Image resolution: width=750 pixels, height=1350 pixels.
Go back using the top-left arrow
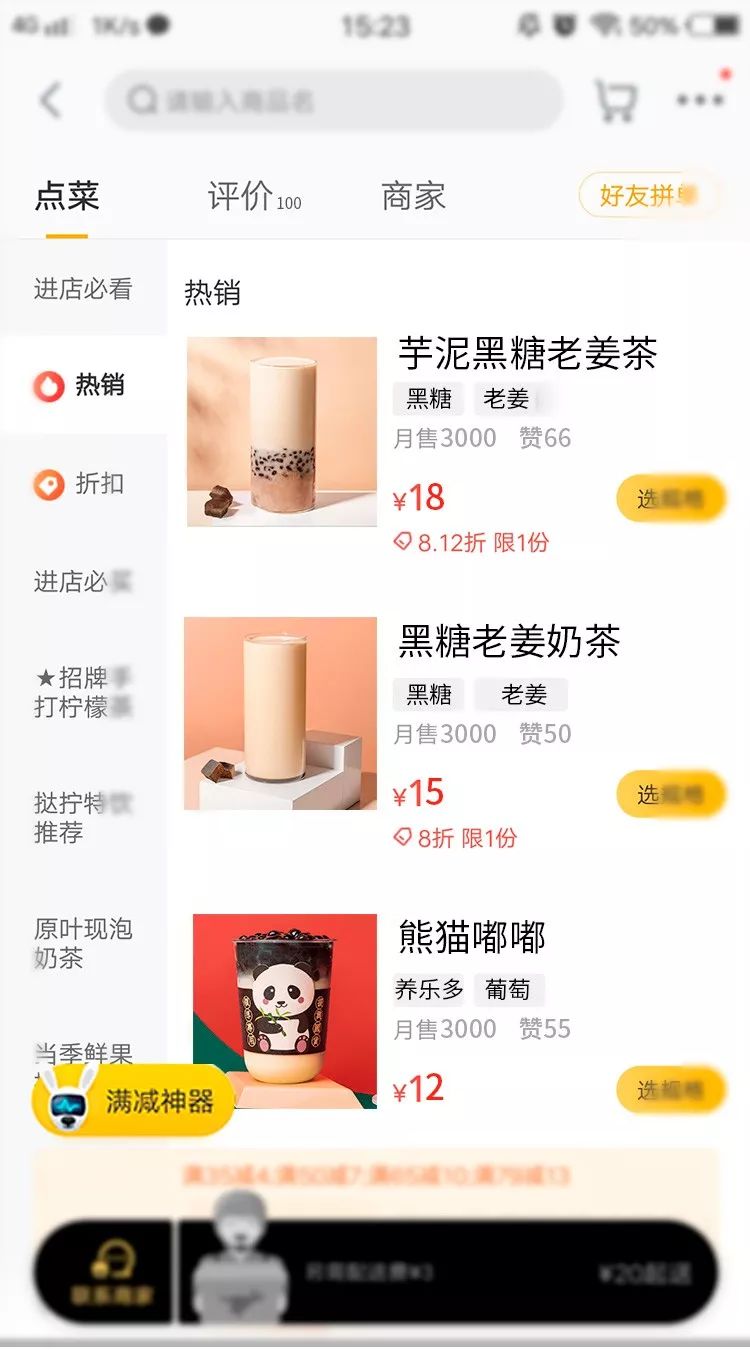(51, 101)
